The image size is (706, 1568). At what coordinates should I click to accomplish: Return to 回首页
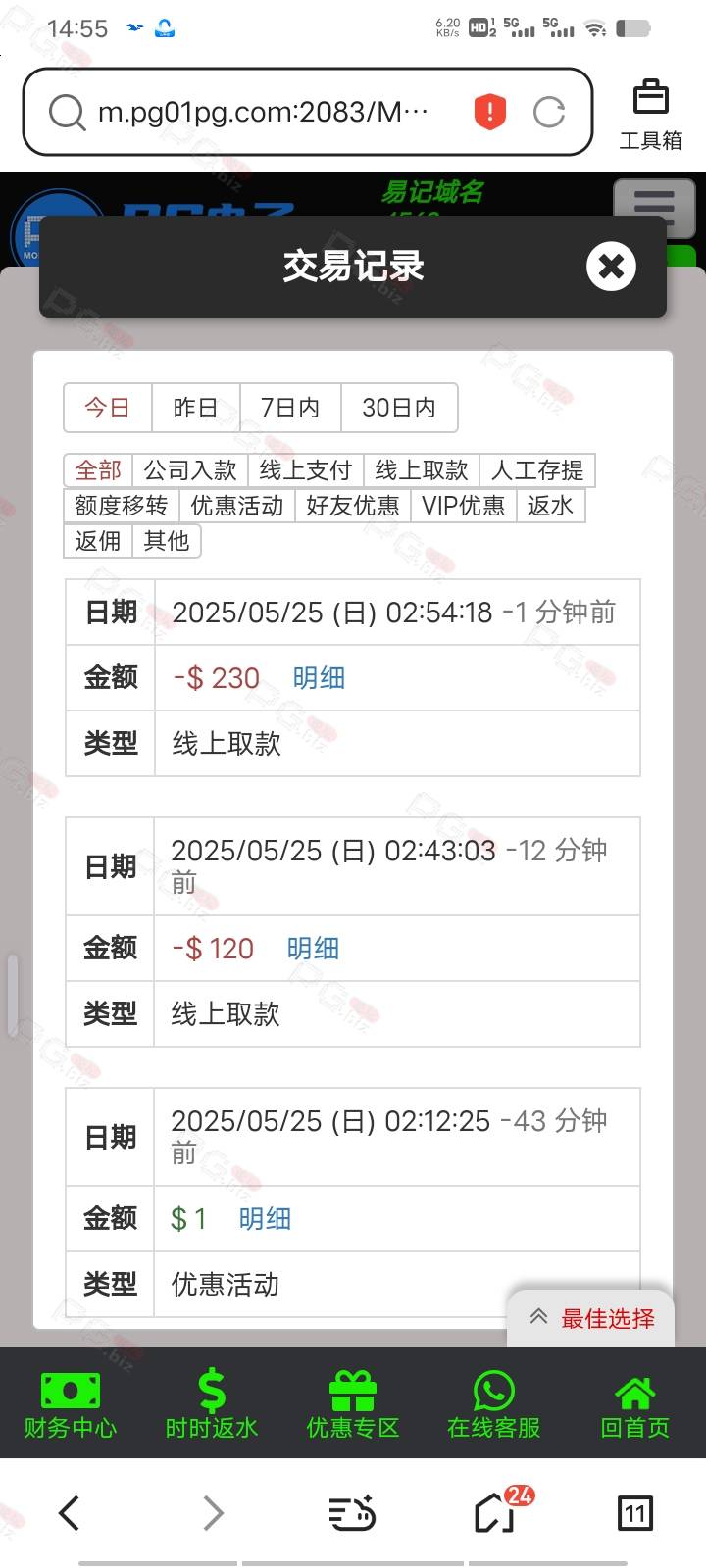(x=635, y=1404)
